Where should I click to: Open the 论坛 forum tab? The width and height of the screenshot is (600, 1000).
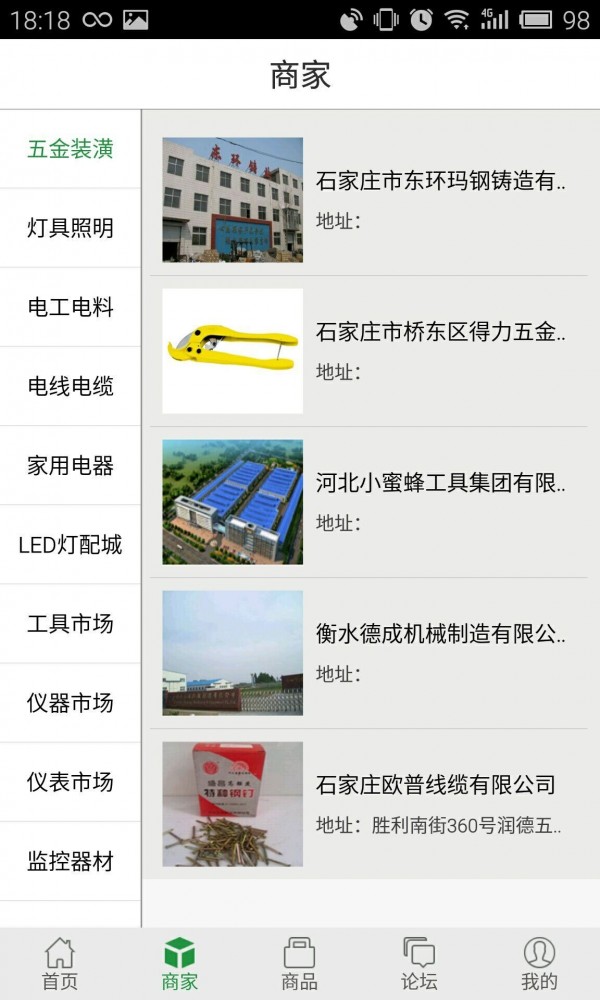419,964
